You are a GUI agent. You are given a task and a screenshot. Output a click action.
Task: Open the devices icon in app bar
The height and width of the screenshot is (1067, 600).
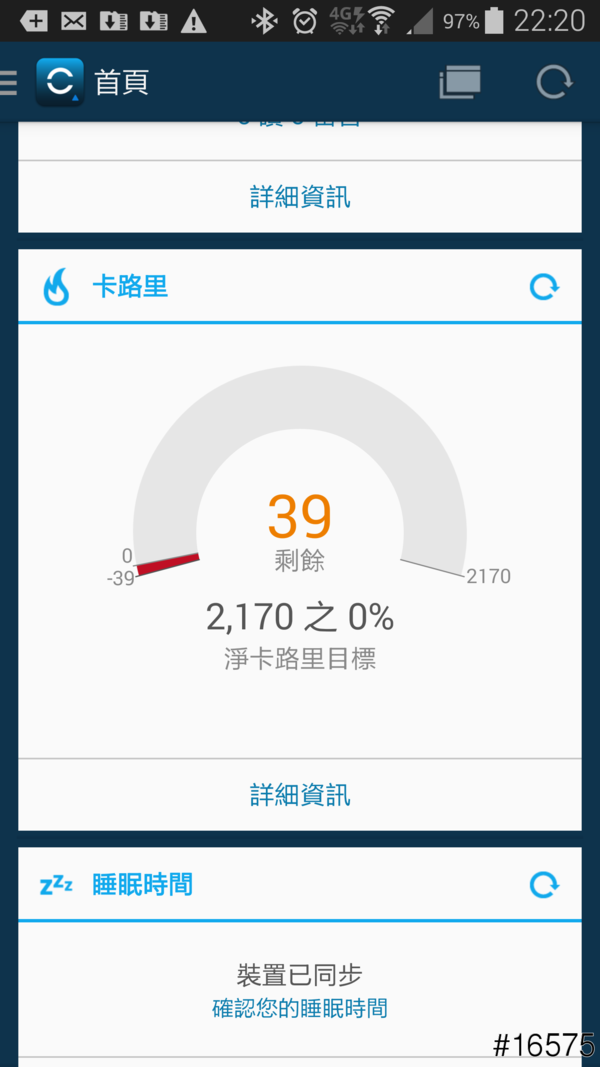(x=460, y=82)
